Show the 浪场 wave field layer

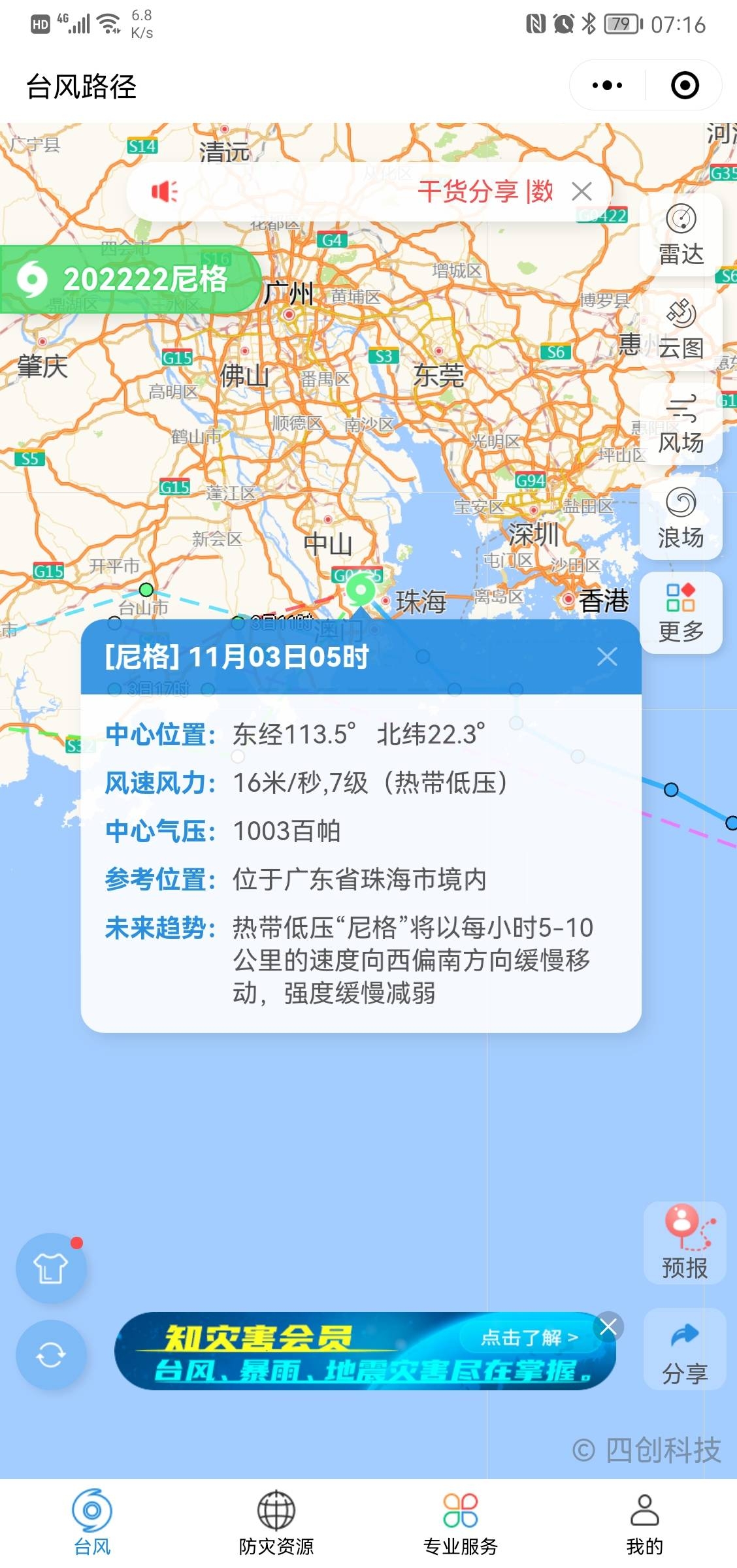tap(681, 519)
